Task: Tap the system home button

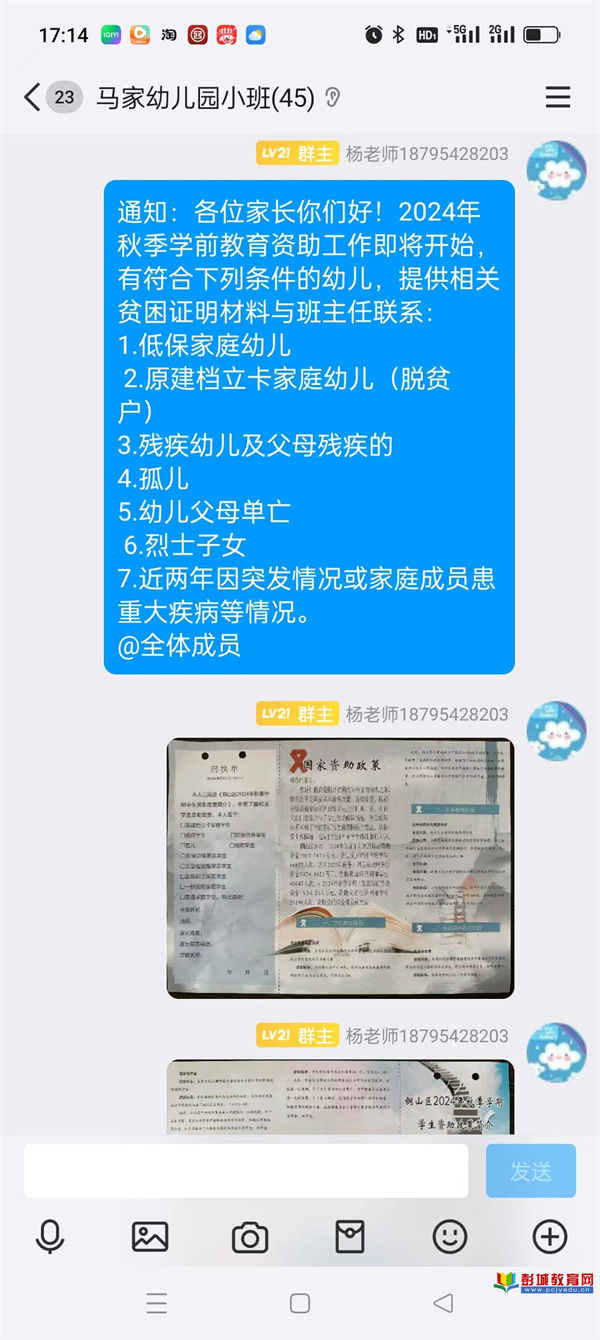Action: (300, 1303)
